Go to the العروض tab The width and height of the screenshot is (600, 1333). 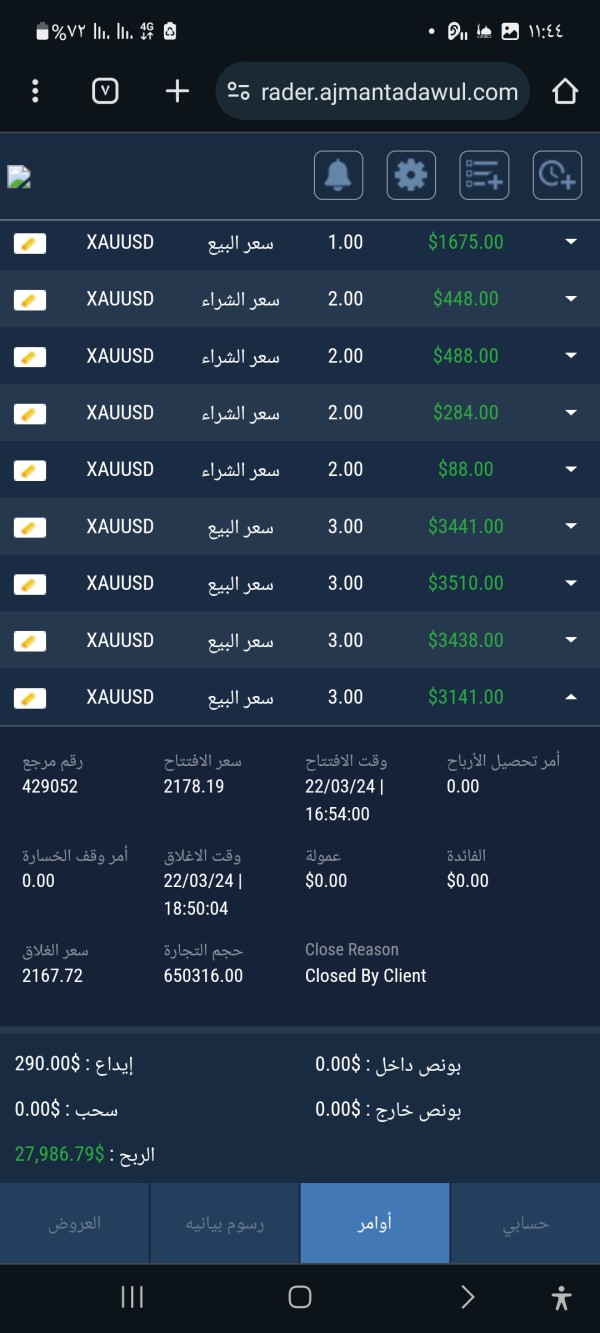pos(75,1223)
